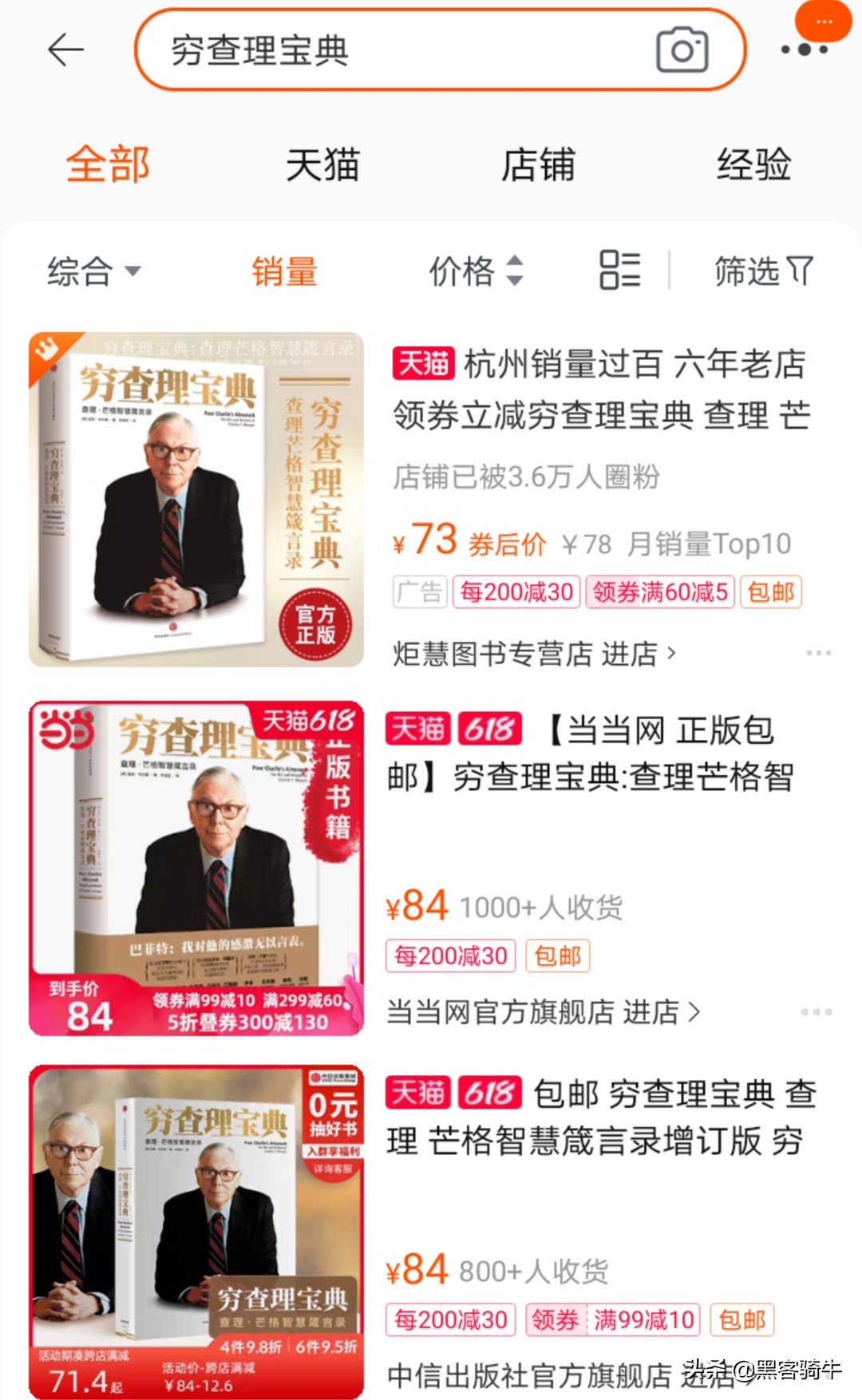Switch to grid view layout
The height and width of the screenshot is (1400, 862).
620,271
